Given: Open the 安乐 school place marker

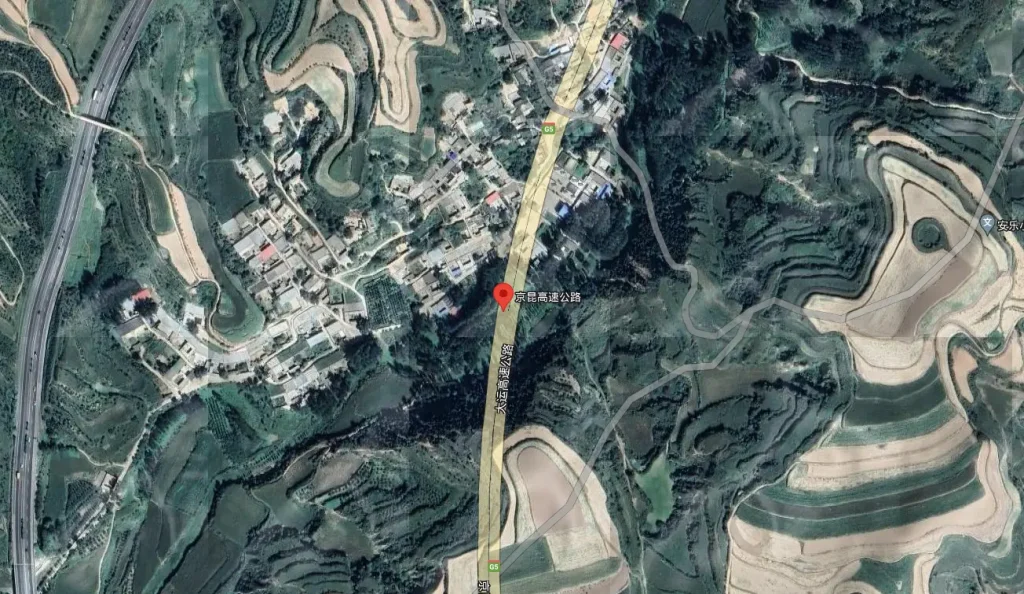Looking at the screenshot, I should click(x=986, y=224).
